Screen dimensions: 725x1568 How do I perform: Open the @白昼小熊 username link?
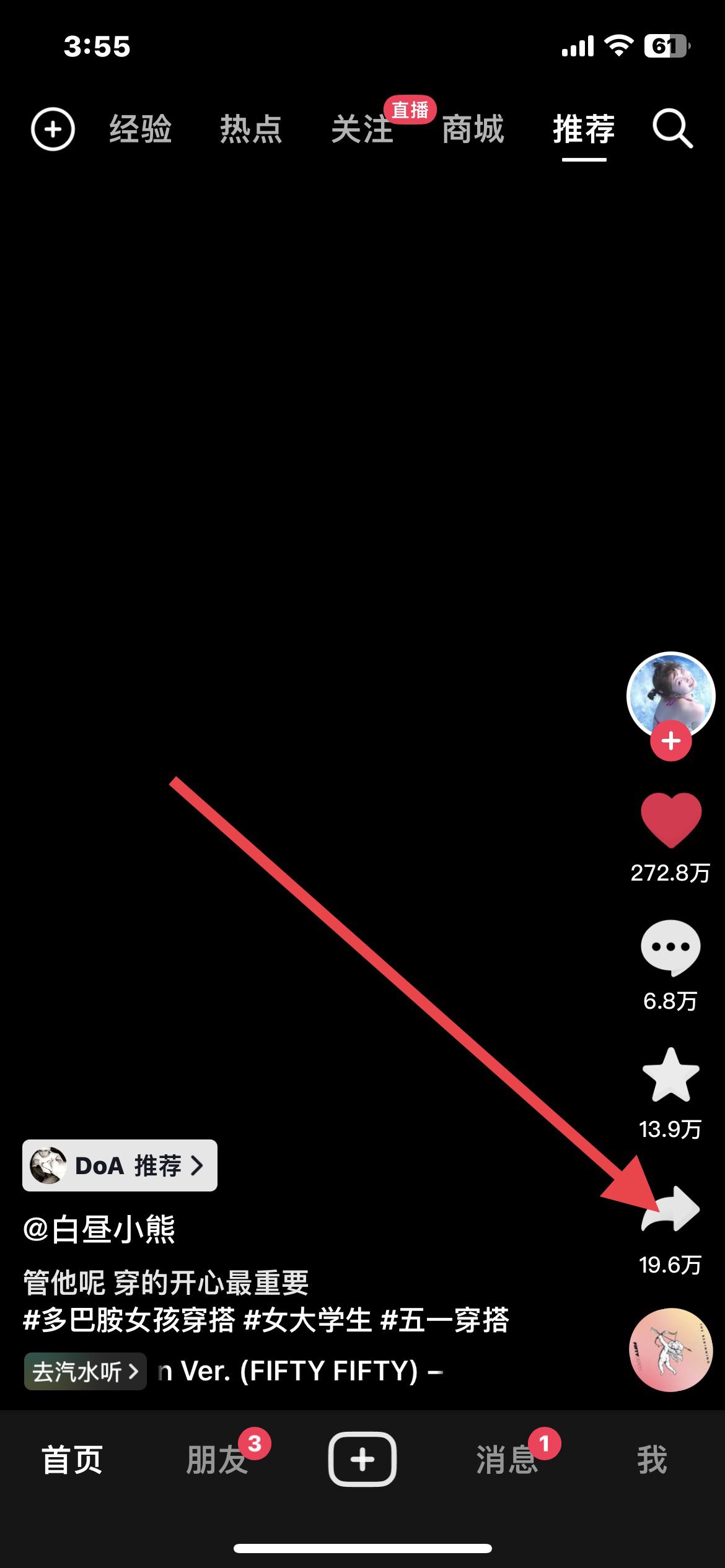99,1230
